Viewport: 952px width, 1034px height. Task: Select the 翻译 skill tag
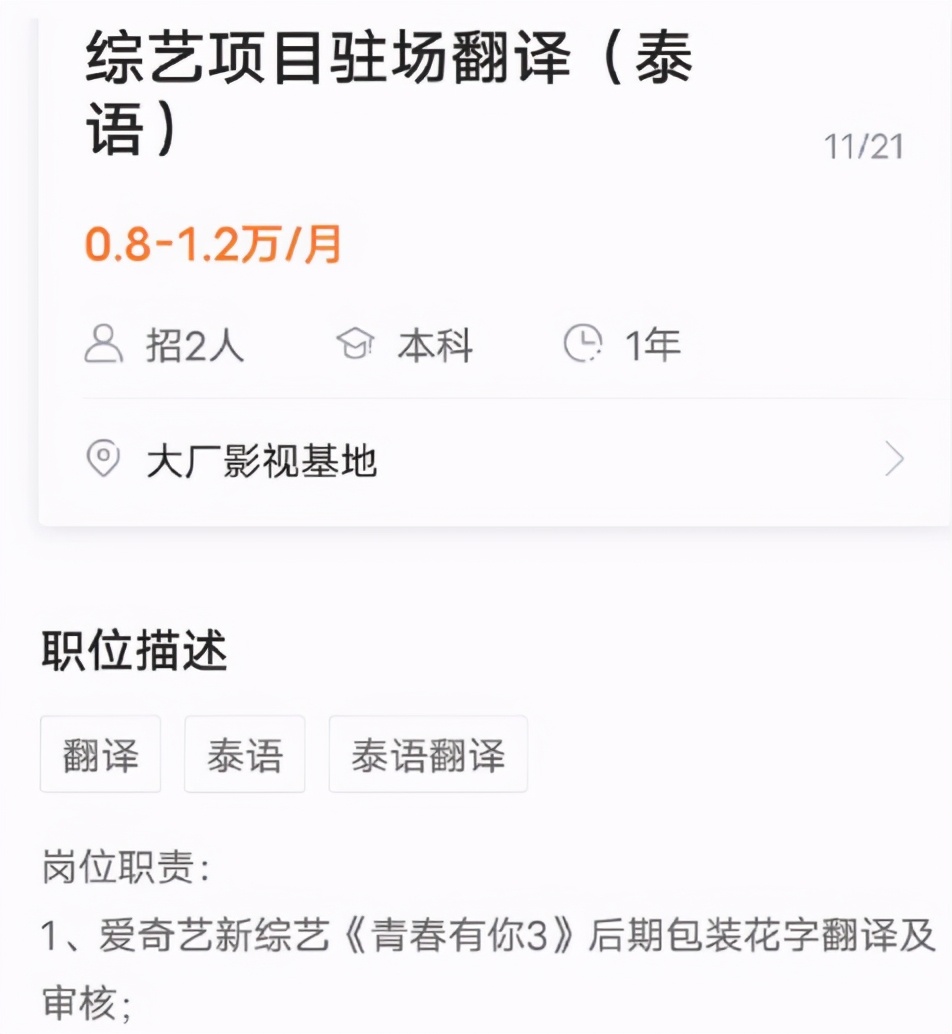tap(103, 753)
